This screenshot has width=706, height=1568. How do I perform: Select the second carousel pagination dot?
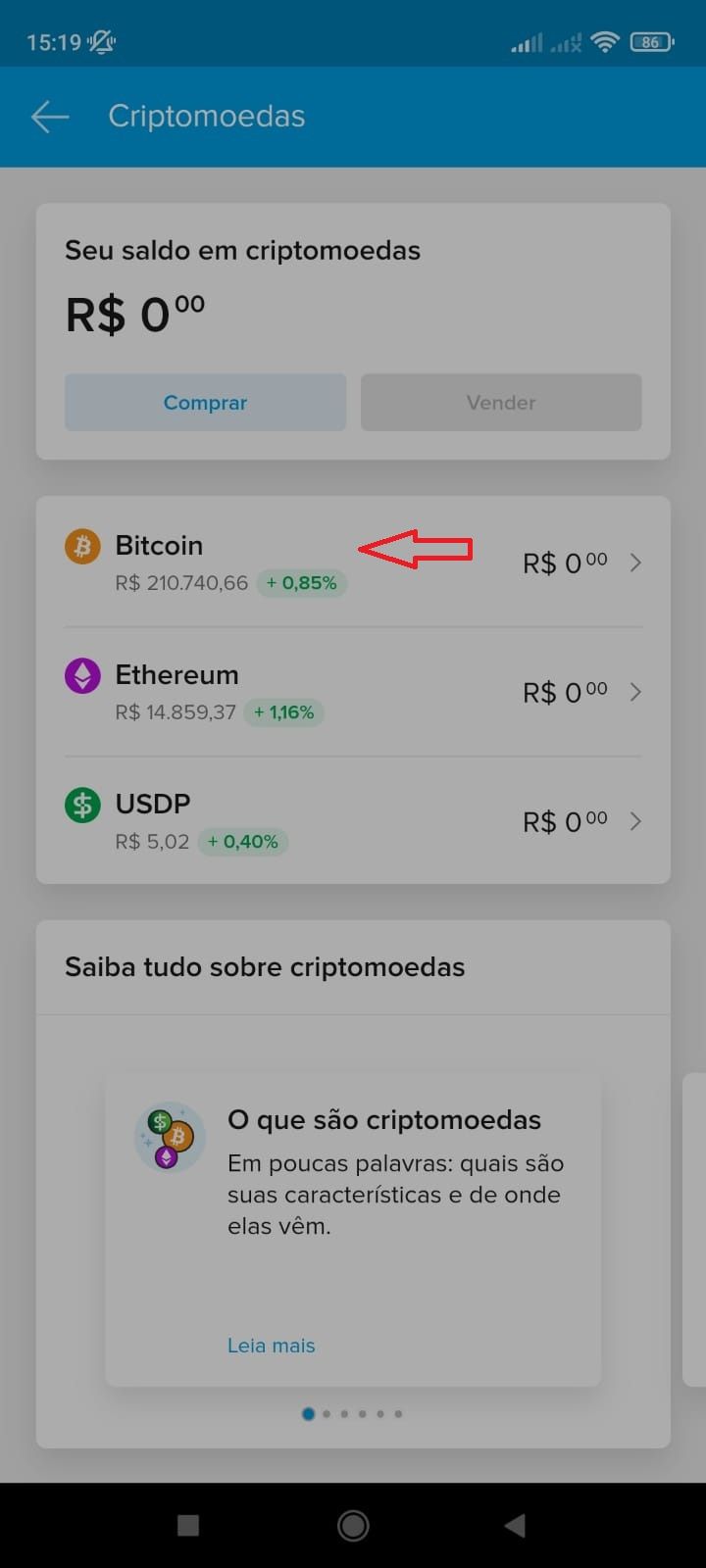[x=327, y=1413]
